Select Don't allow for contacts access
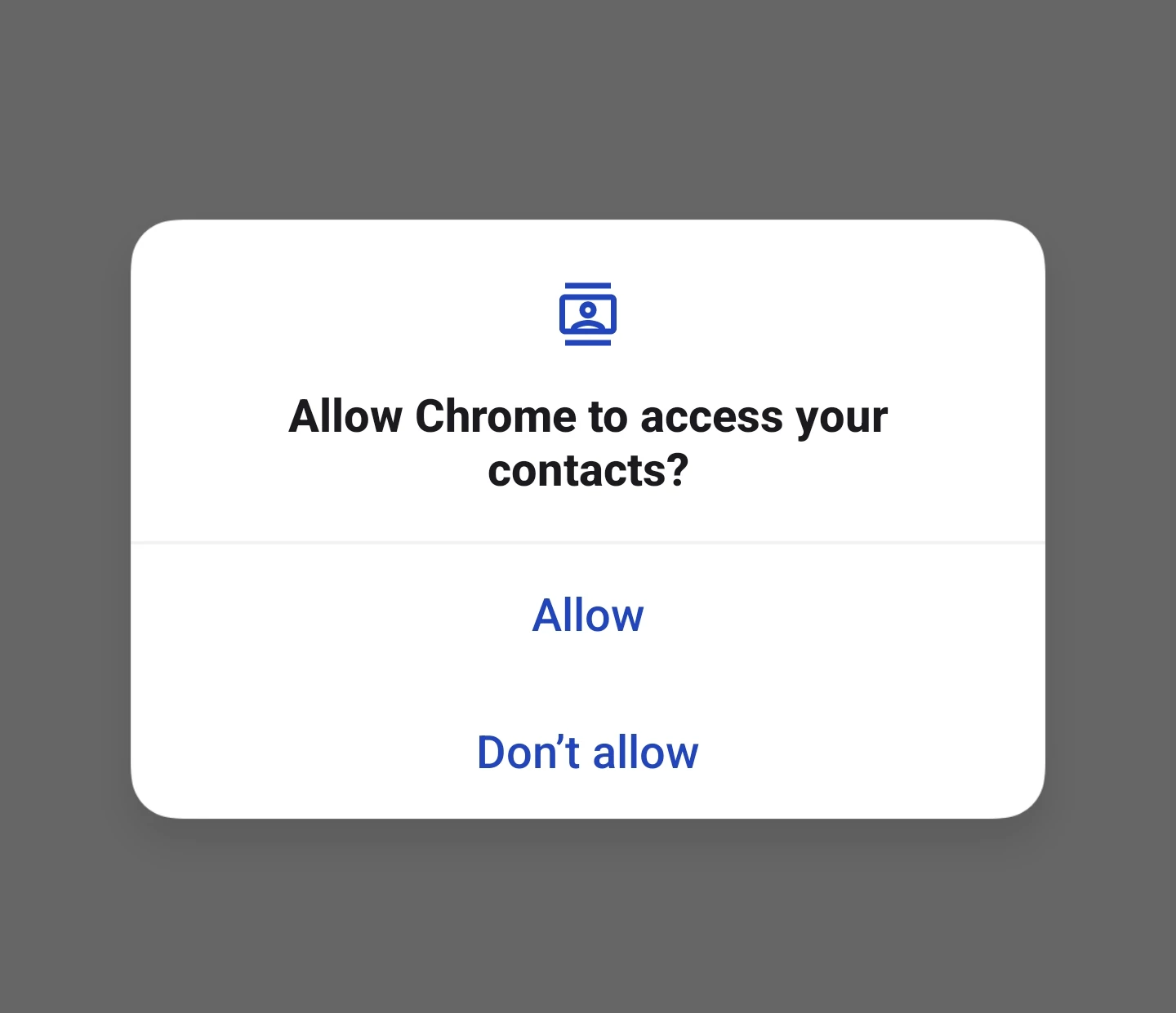1176x1013 pixels. 587,752
